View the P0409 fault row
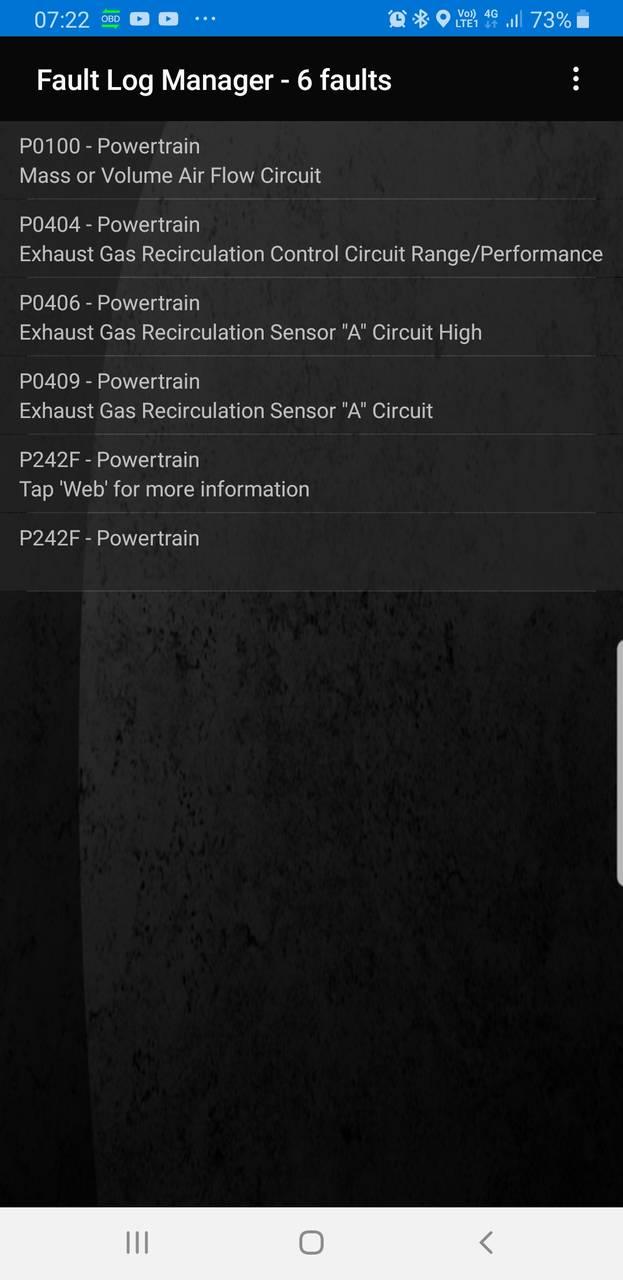The image size is (623, 1280). [x=311, y=396]
